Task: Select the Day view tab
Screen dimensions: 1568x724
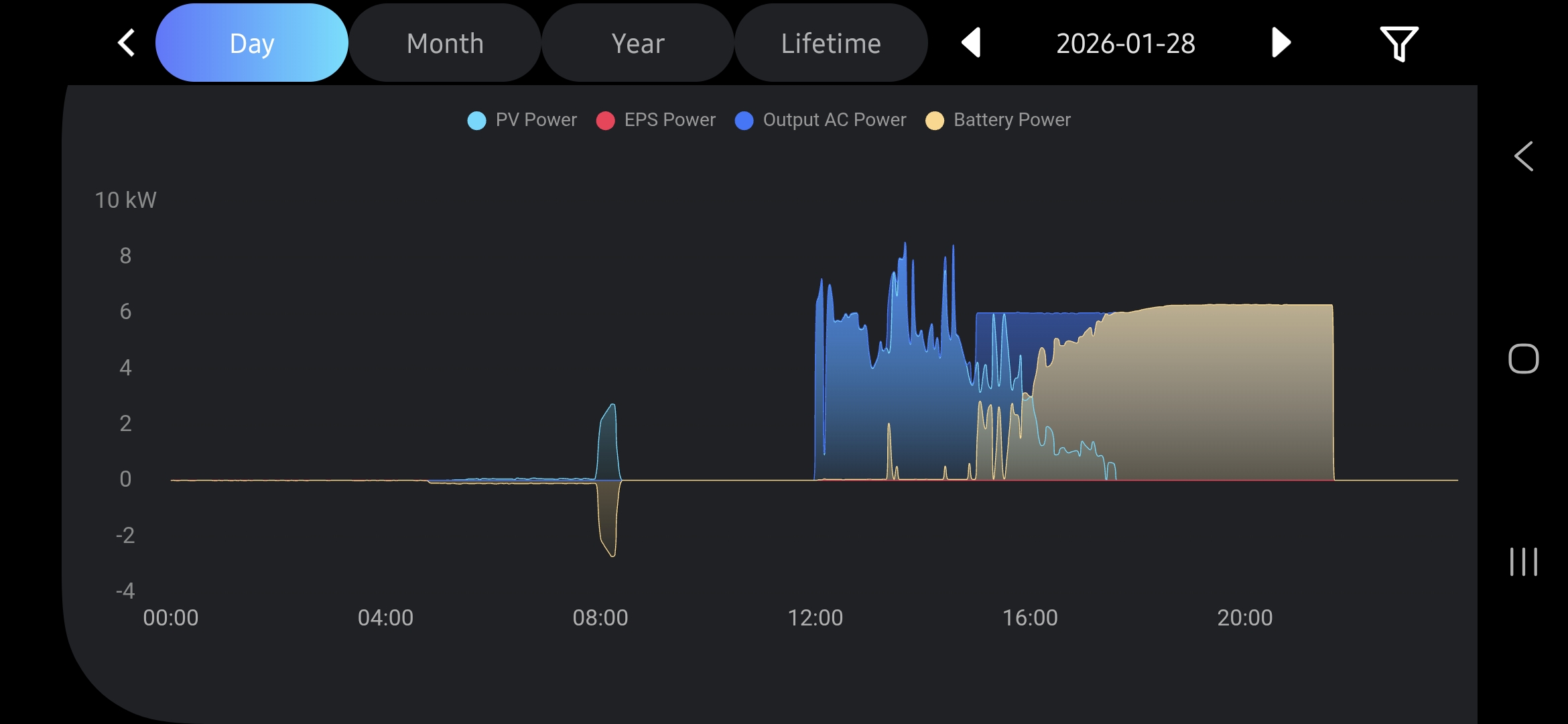Action: [252, 43]
